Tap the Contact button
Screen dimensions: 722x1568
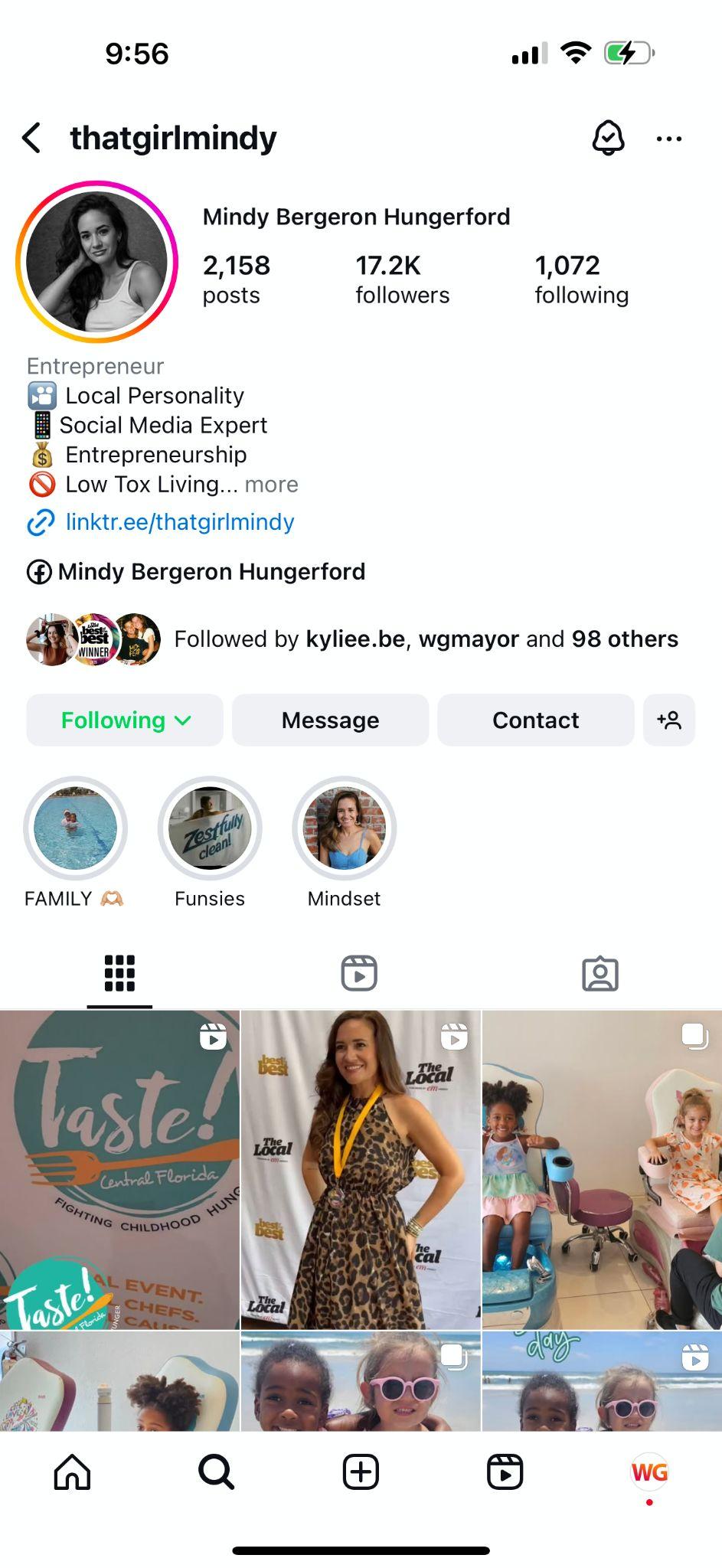(x=535, y=720)
